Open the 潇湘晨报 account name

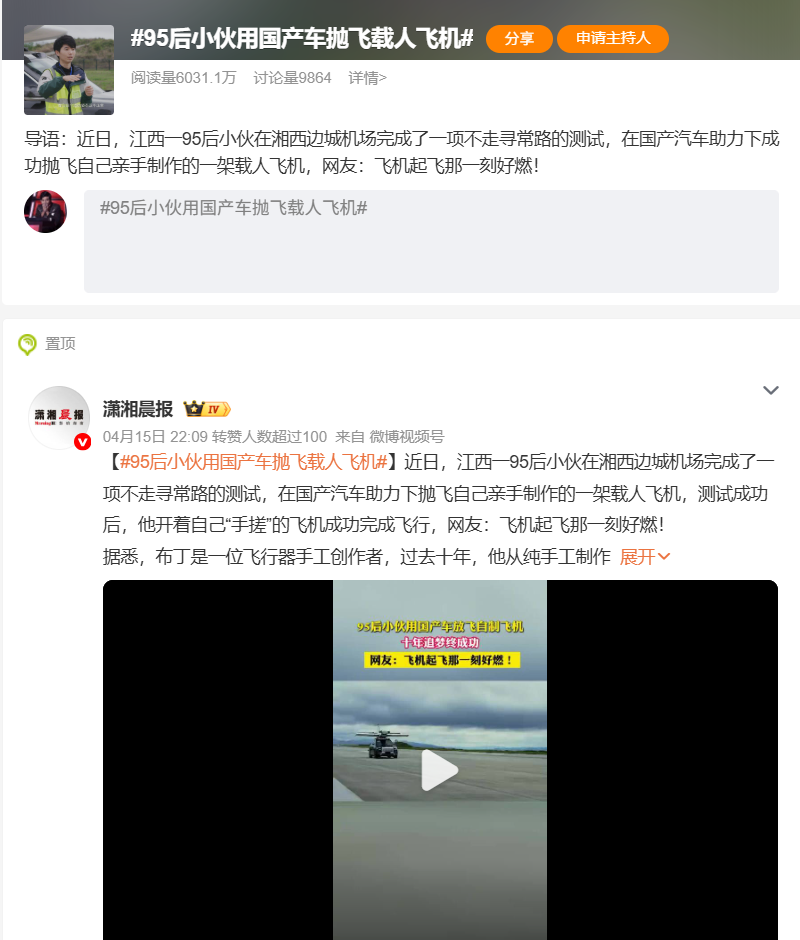coord(138,409)
